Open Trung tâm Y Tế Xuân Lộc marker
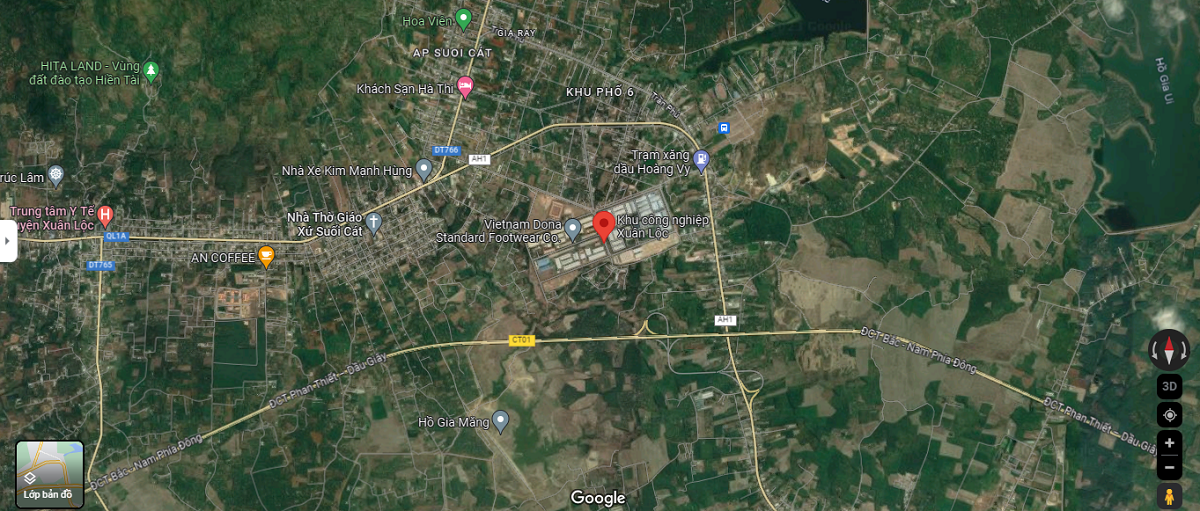 click(x=105, y=214)
